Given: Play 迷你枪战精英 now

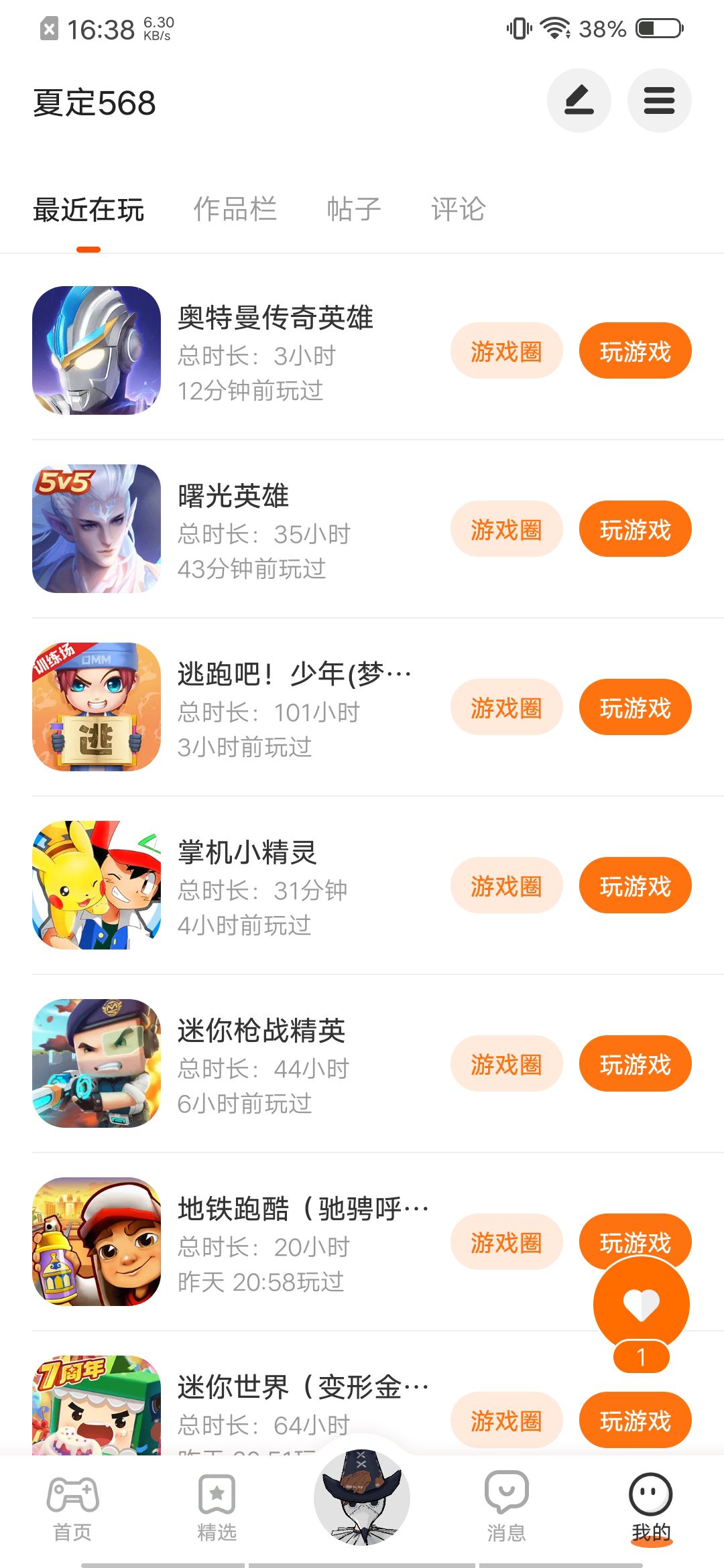Looking at the screenshot, I should 635,1064.
